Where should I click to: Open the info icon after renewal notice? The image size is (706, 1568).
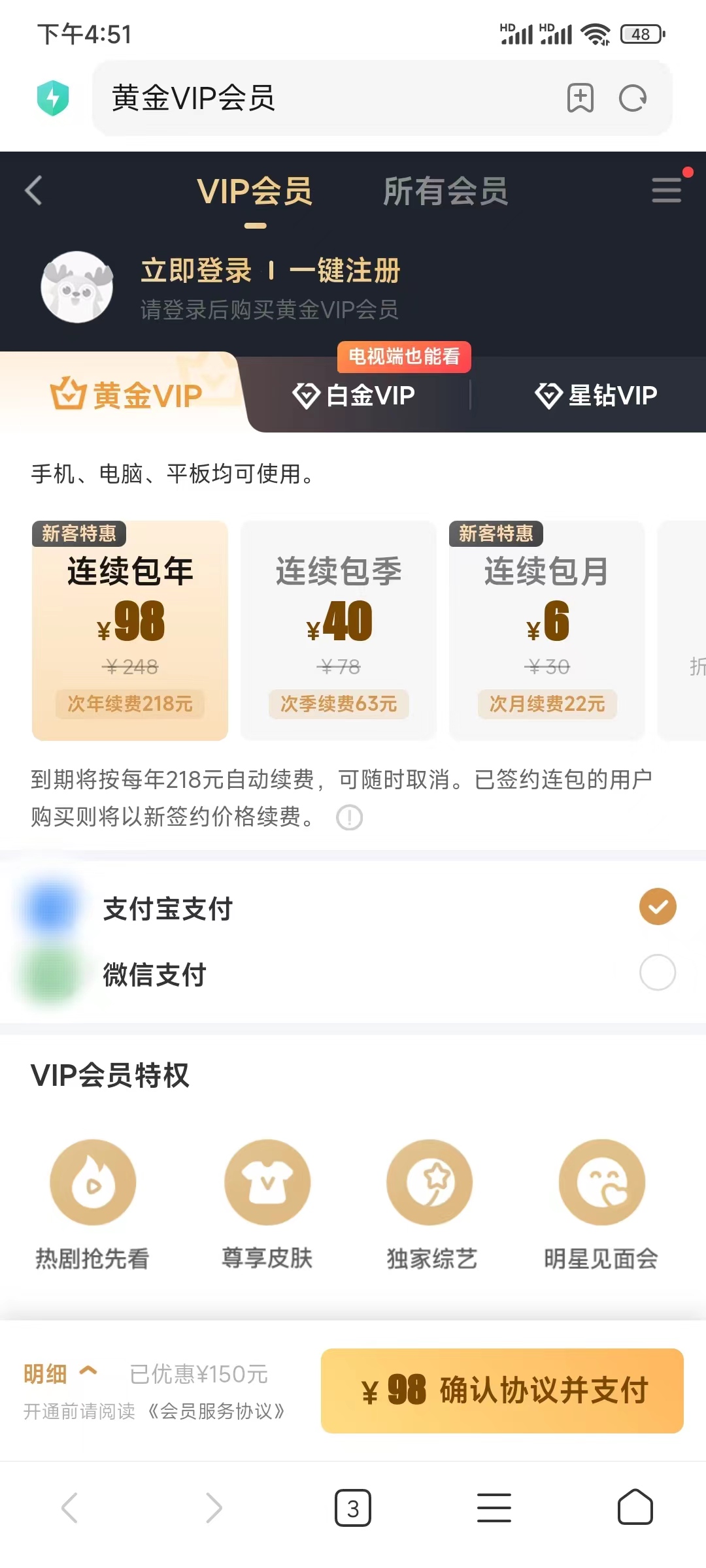(x=350, y=818)
